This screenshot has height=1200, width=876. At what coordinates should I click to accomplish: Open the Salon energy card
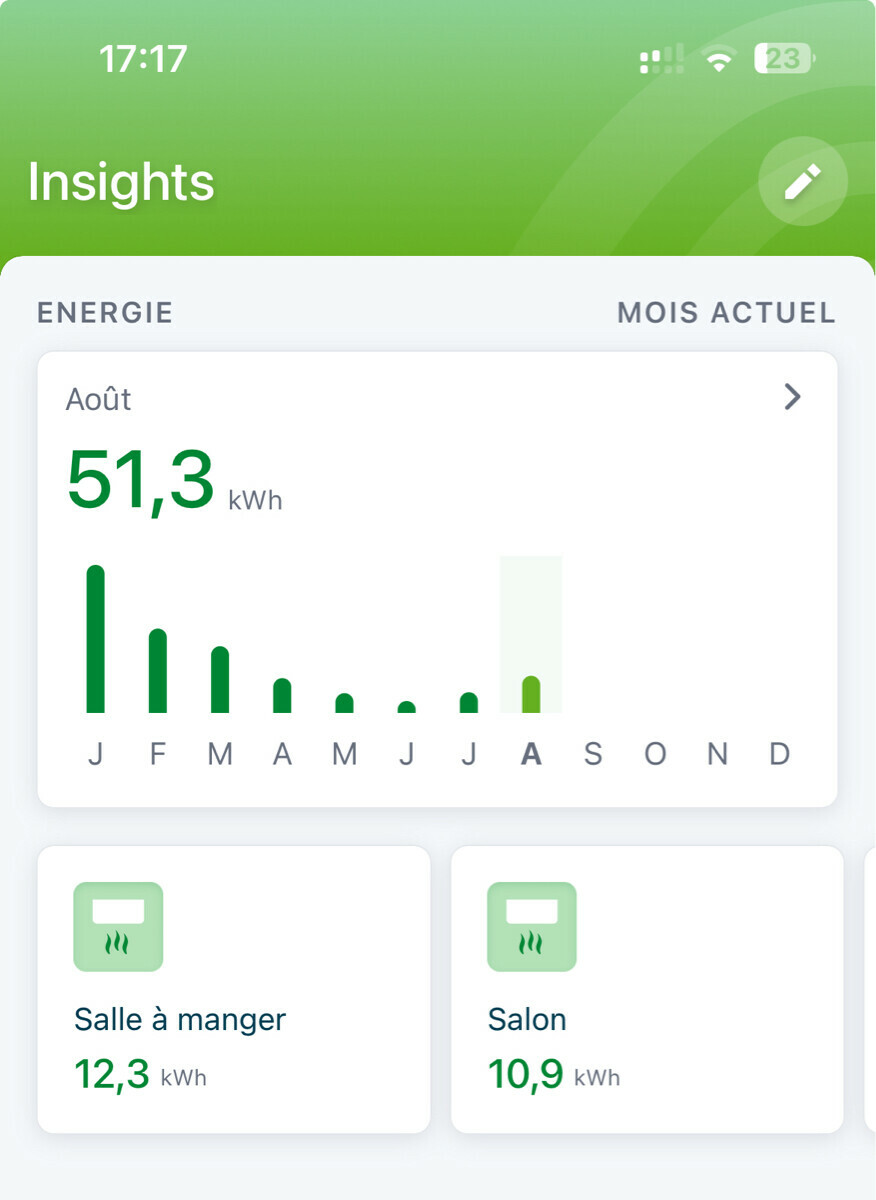[x=647, y=989]
